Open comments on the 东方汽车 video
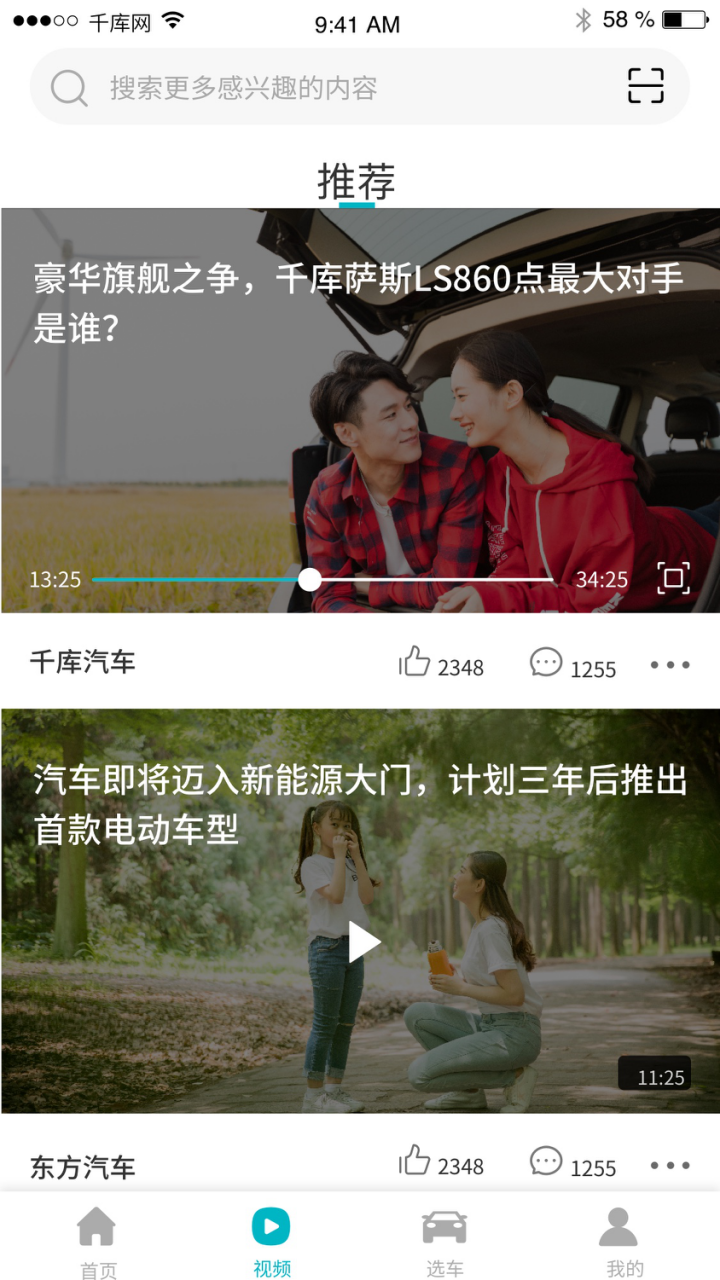The height and width of the screenshot is (1280, 720). click(x=546, y=1162)
